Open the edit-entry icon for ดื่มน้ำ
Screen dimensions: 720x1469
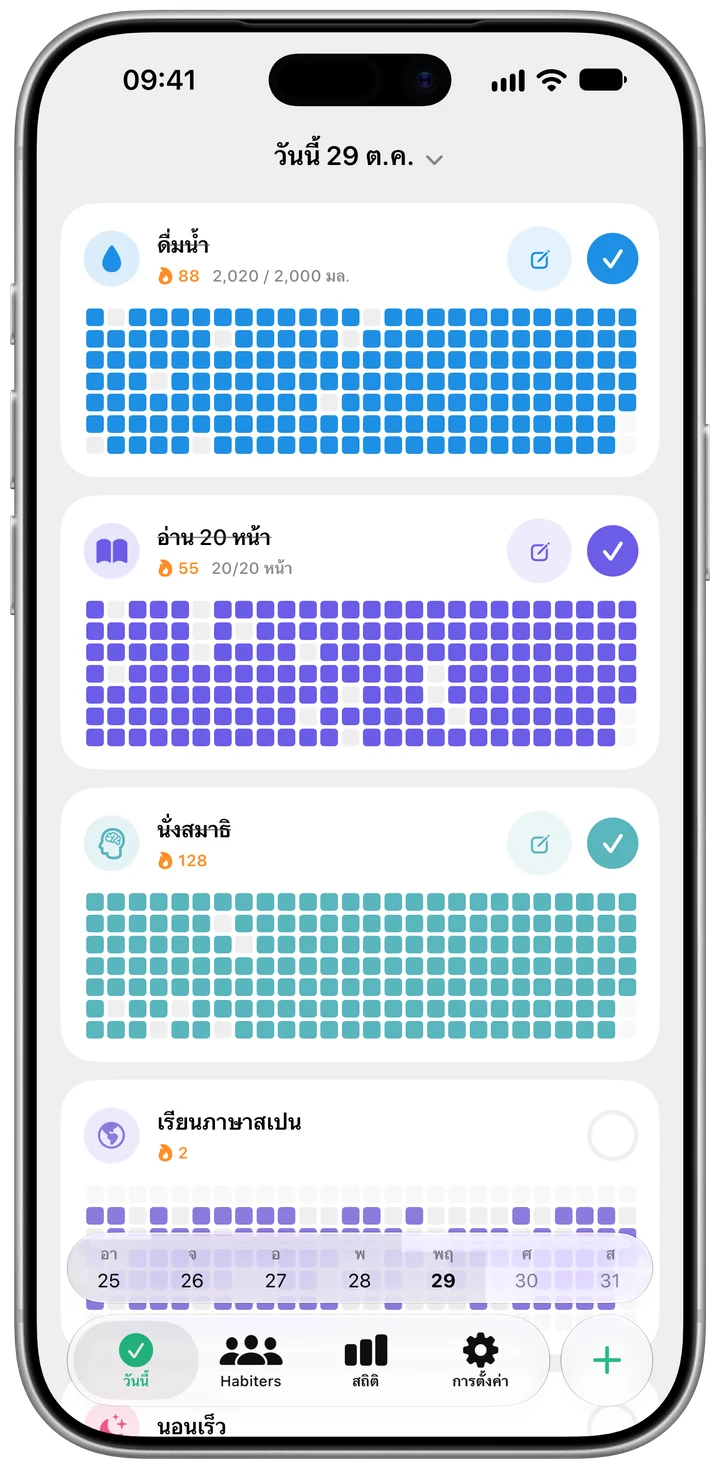[x=539, y=260]
